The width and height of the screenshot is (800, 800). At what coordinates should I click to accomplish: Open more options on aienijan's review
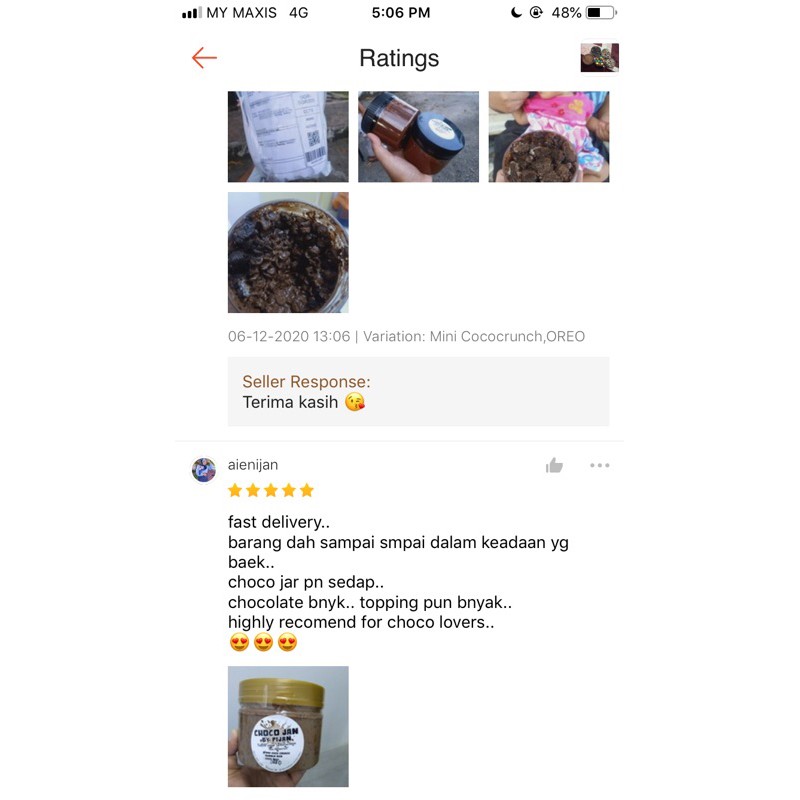click(x=599, y=465)
